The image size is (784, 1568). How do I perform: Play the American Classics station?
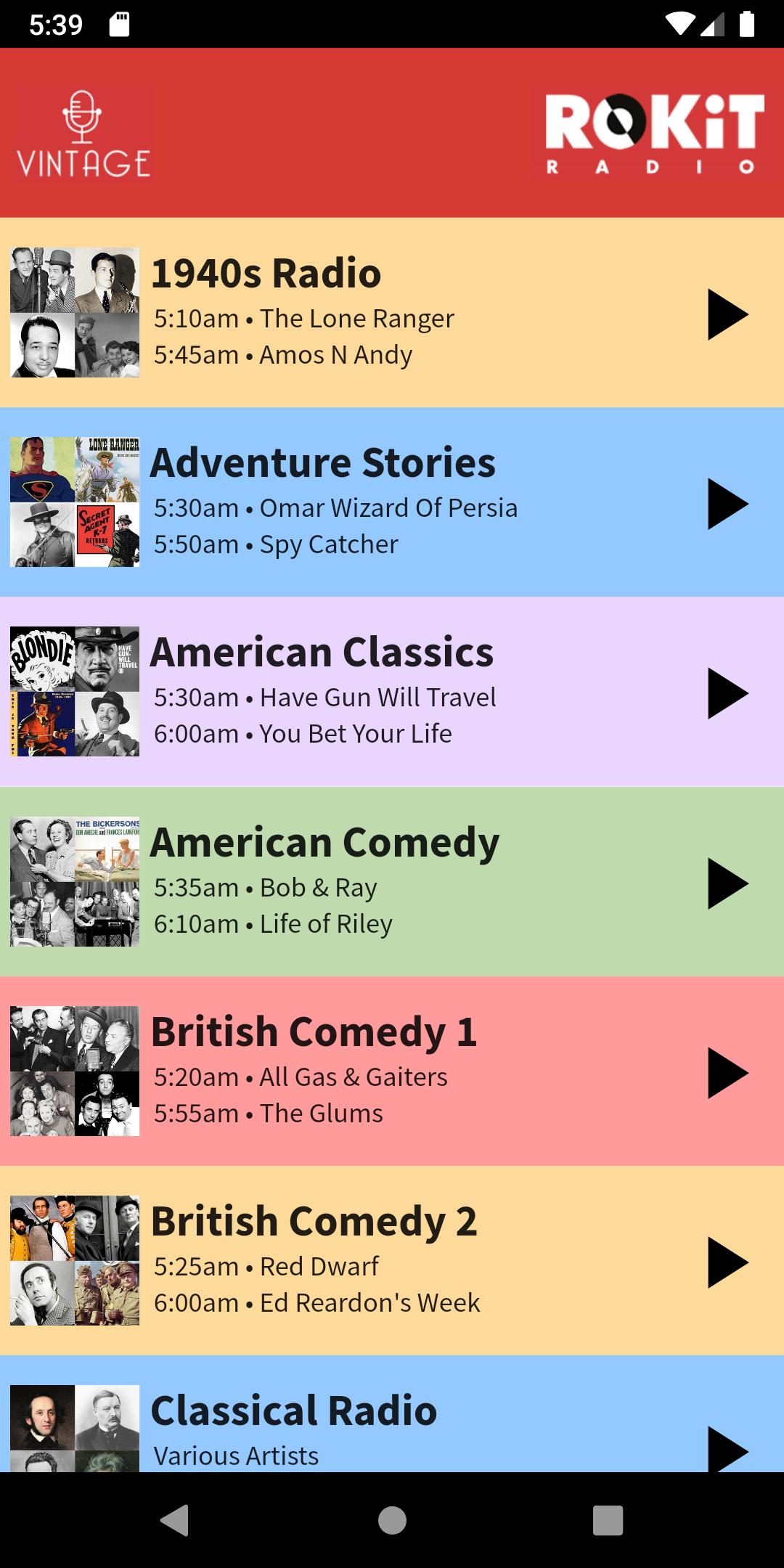727,693
